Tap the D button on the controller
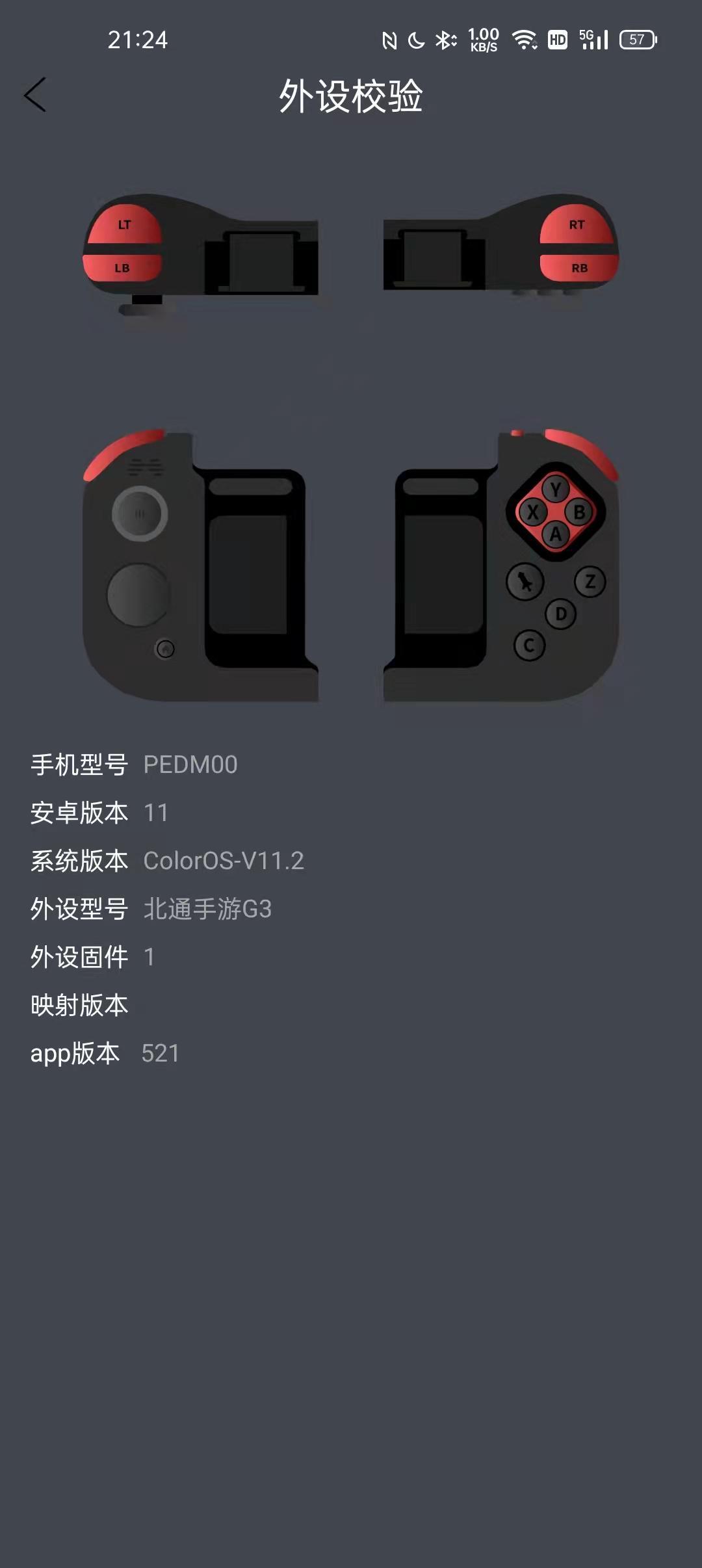This screenshot has width=702, height=1568. click(x=559, y=612)
